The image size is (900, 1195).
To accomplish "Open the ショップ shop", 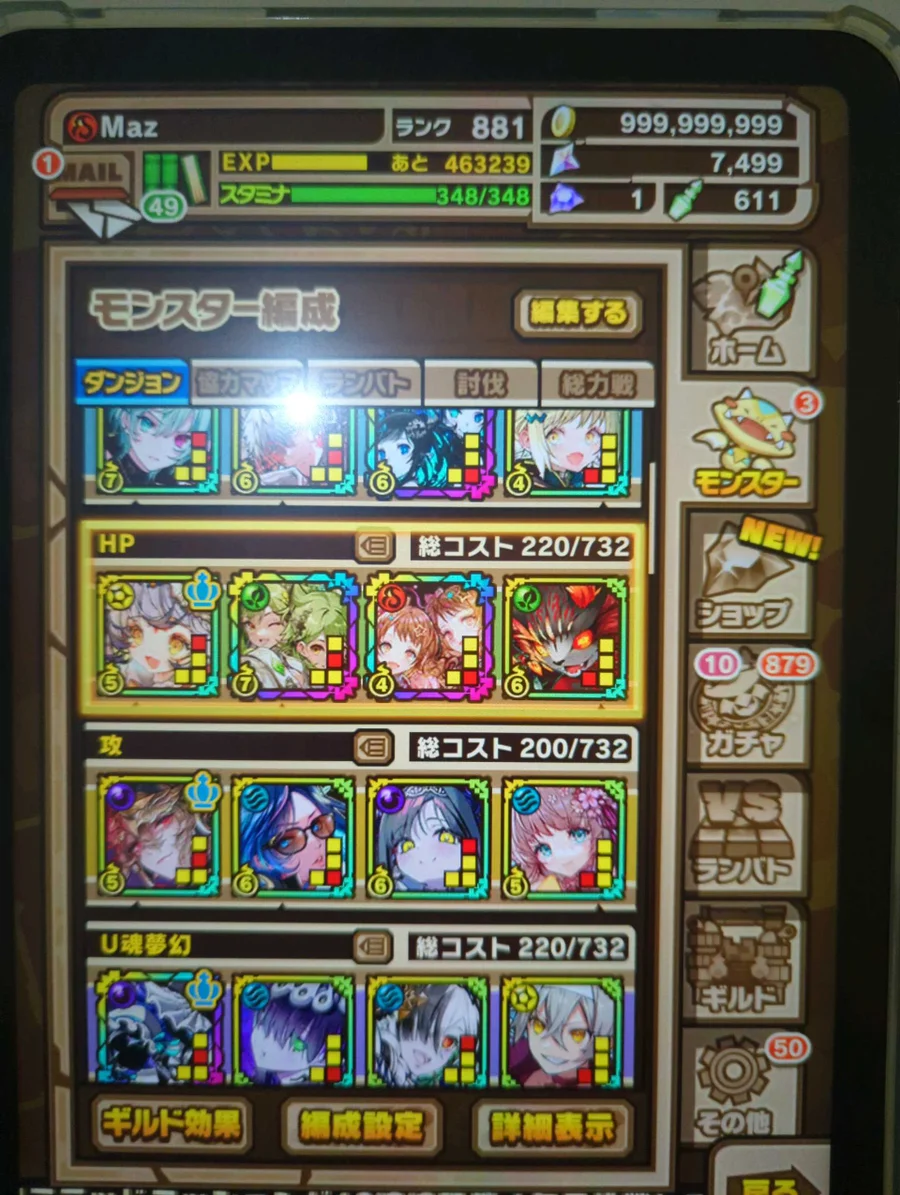I will click(750, 578).
